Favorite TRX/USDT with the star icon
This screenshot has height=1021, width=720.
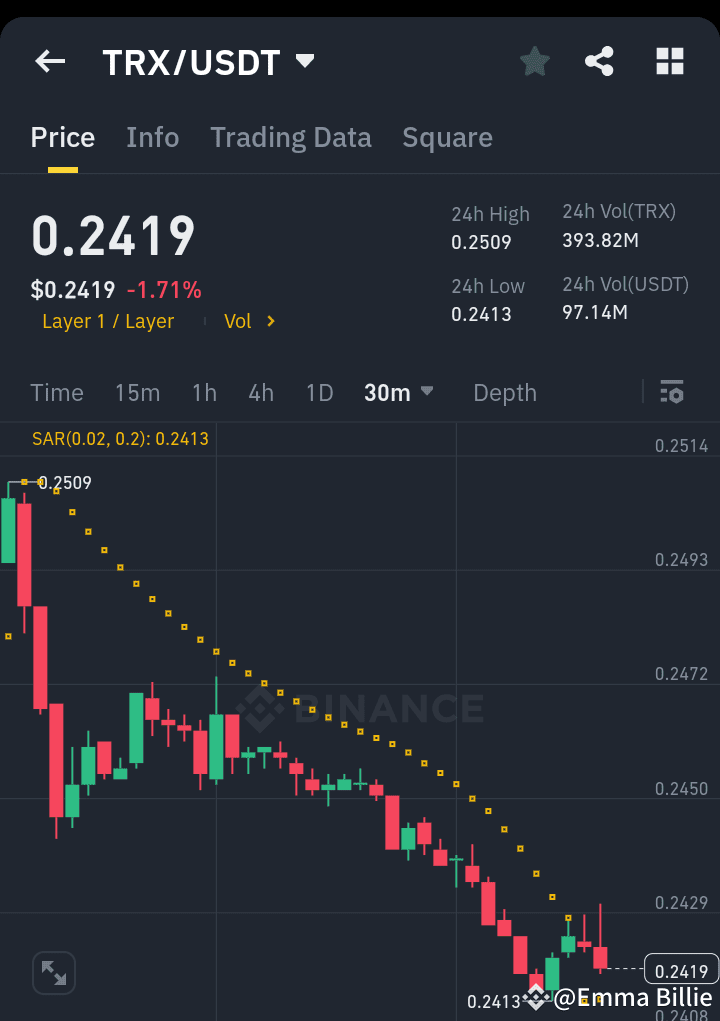(534, 61)
